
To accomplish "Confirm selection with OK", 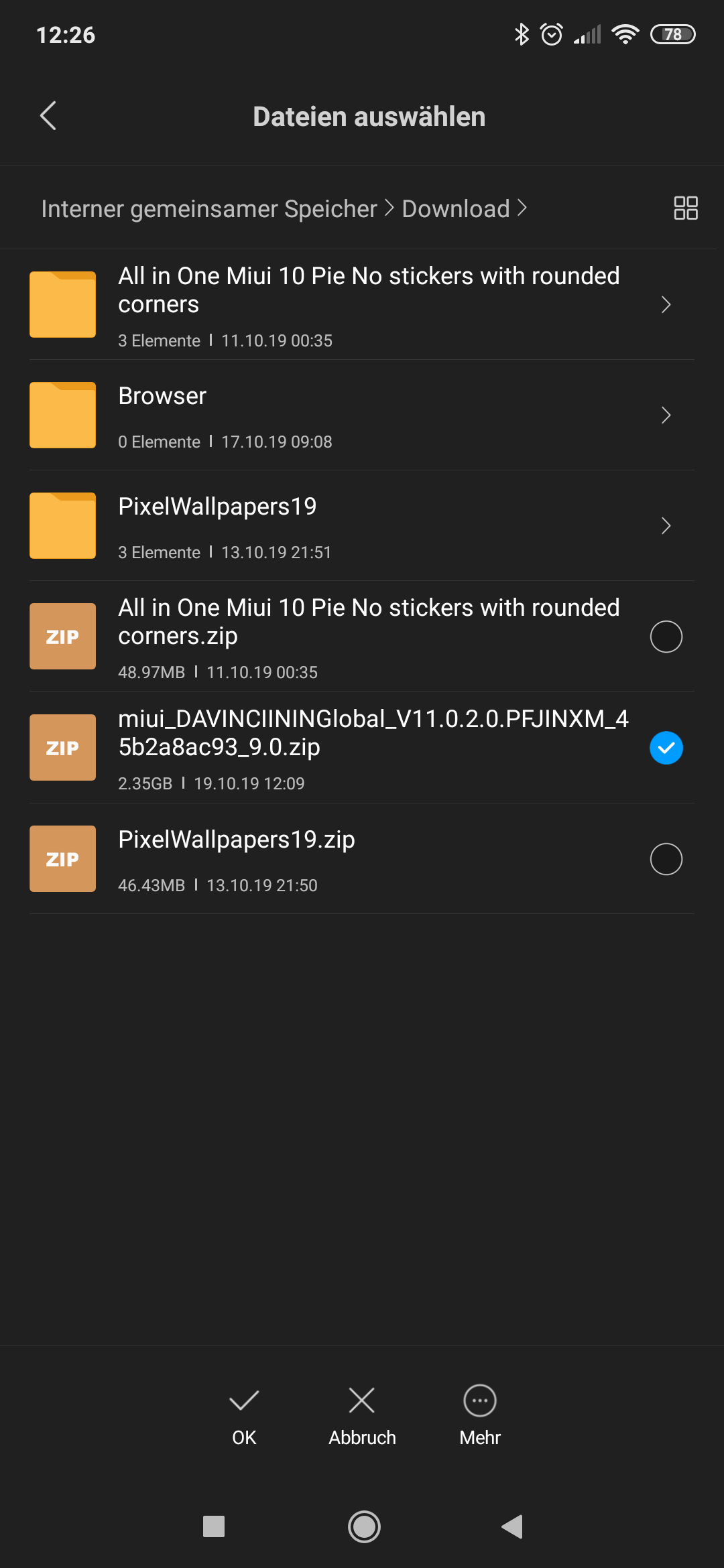I will pyautogui.click(x=244, y=1414).
